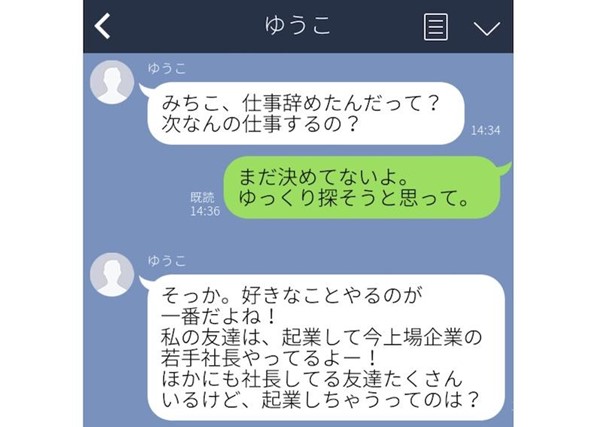View ゆうこ's profile picture beside the そっか message
Screen dimensions: 602x427
[112, 276]
